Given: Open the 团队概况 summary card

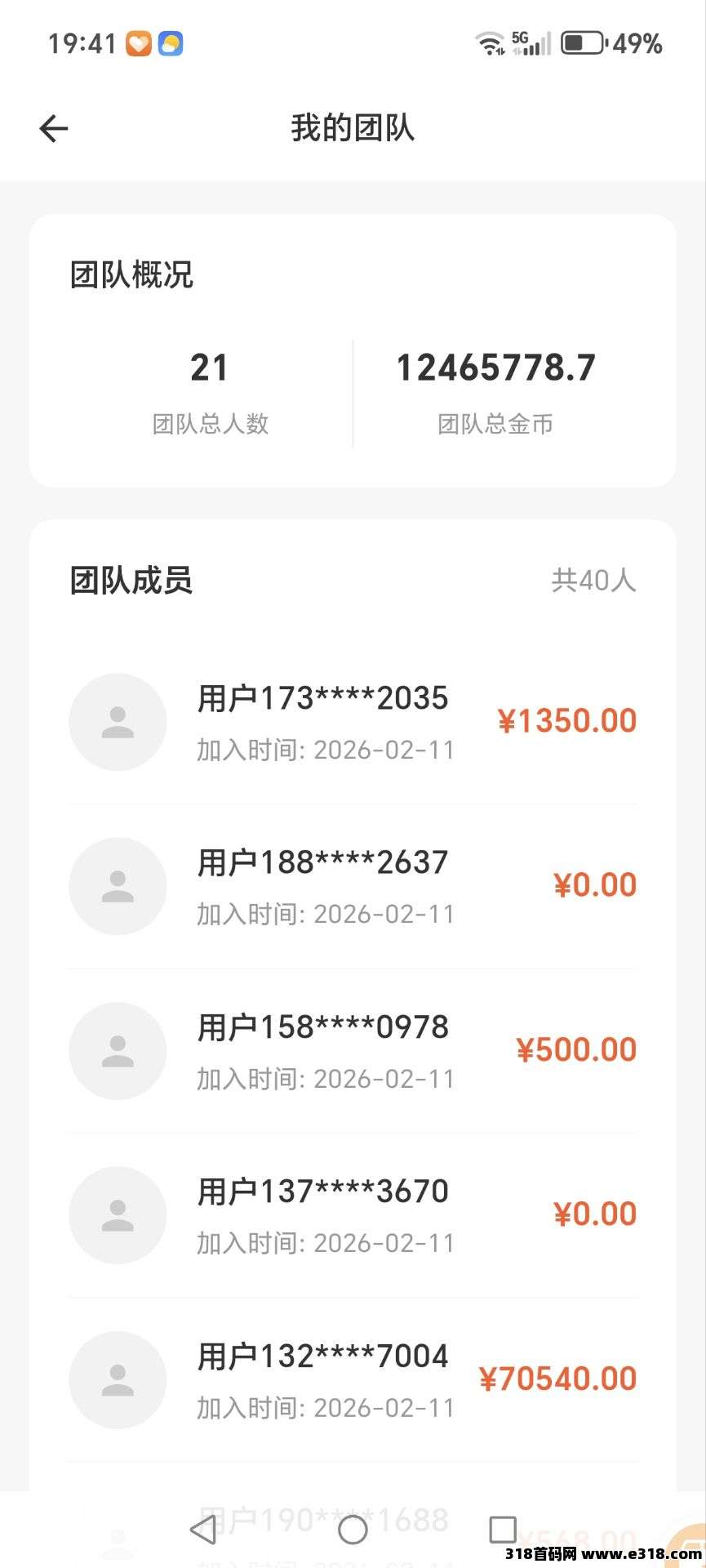Looking at the screenshot, I should click(353, 351).
